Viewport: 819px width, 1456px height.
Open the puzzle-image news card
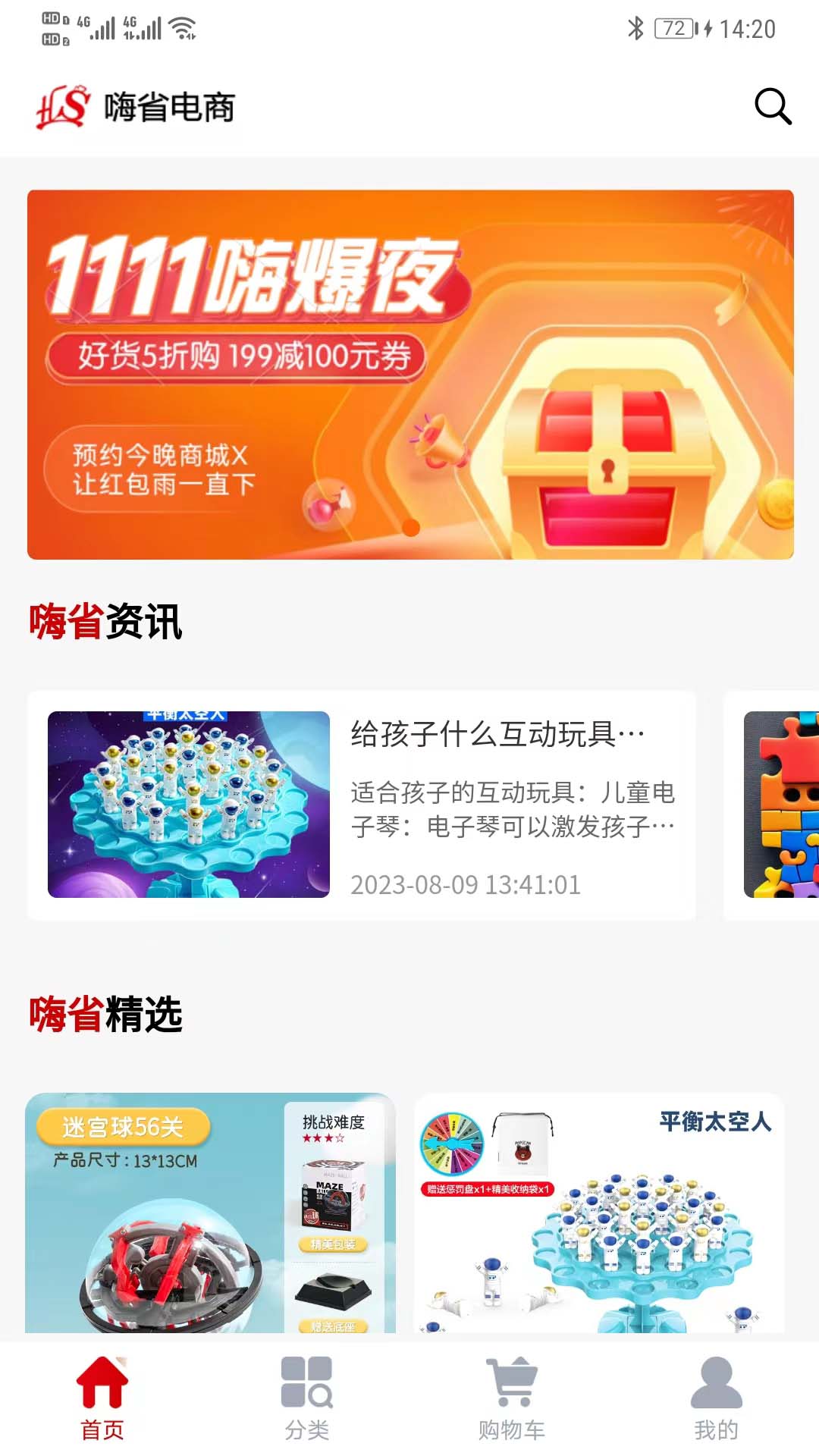772,805
